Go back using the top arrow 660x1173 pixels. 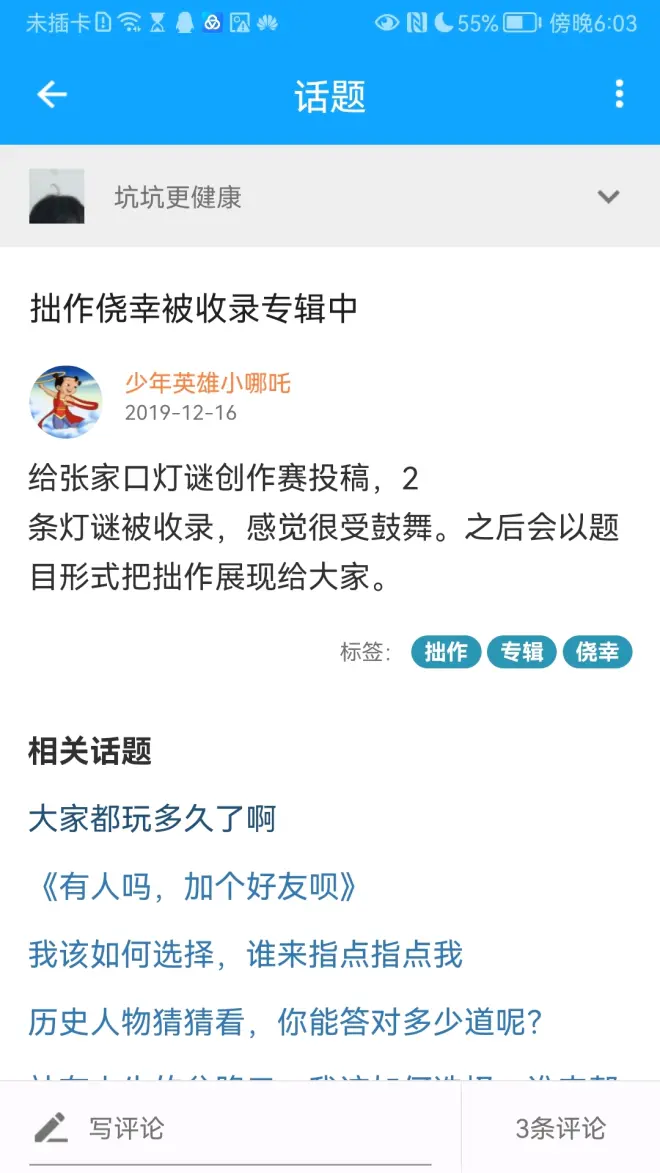coord(51,95)
